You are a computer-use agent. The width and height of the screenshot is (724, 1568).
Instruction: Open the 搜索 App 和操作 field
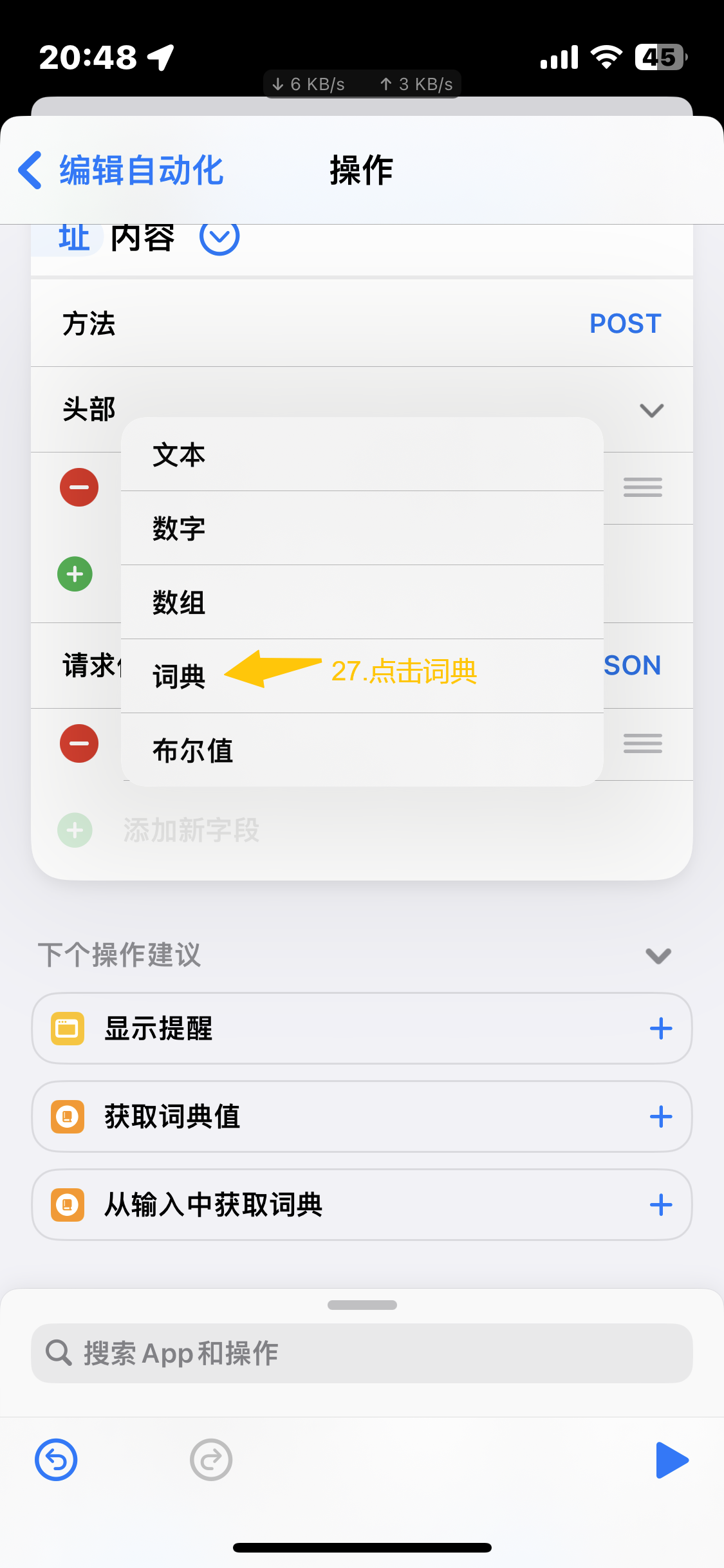[362, 1353]
